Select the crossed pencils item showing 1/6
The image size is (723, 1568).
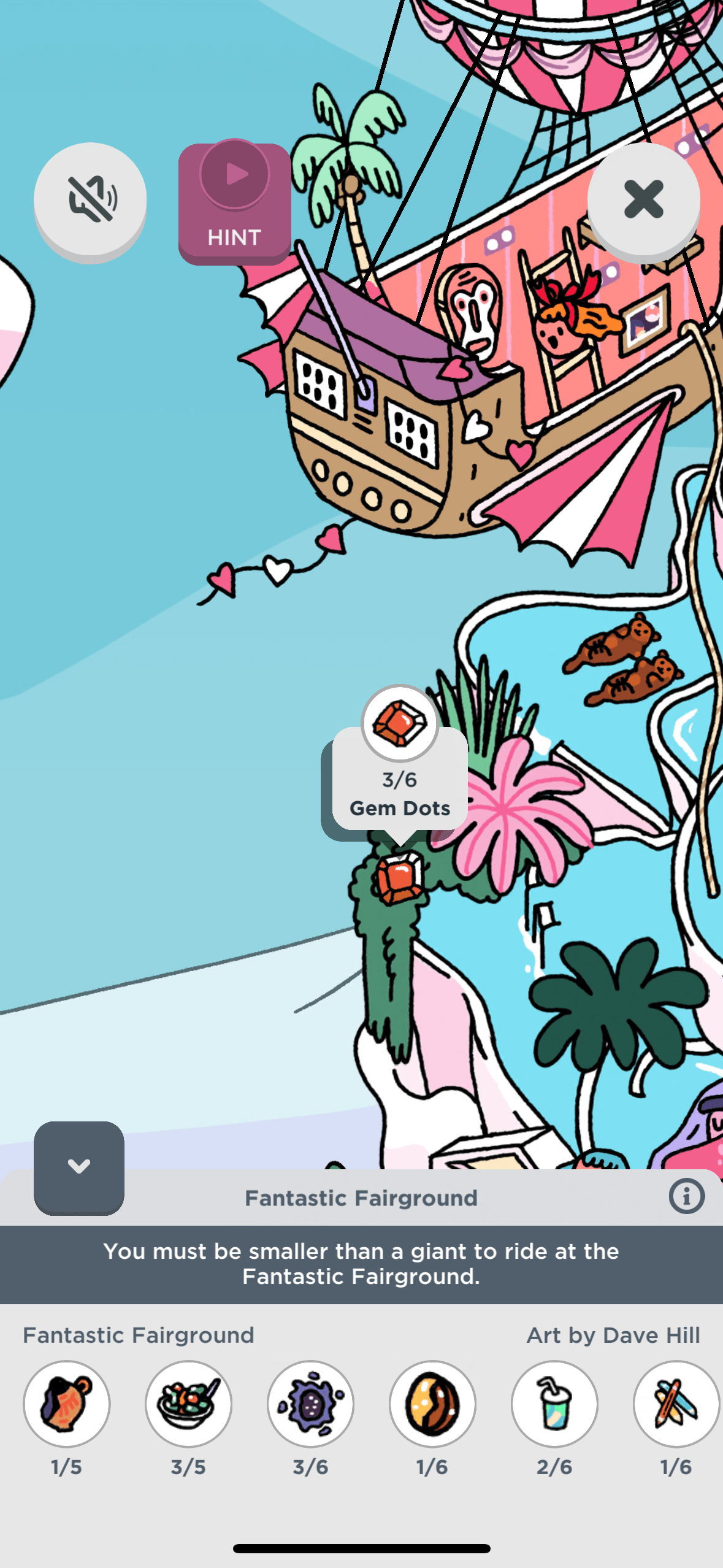tap(676, 1404)
